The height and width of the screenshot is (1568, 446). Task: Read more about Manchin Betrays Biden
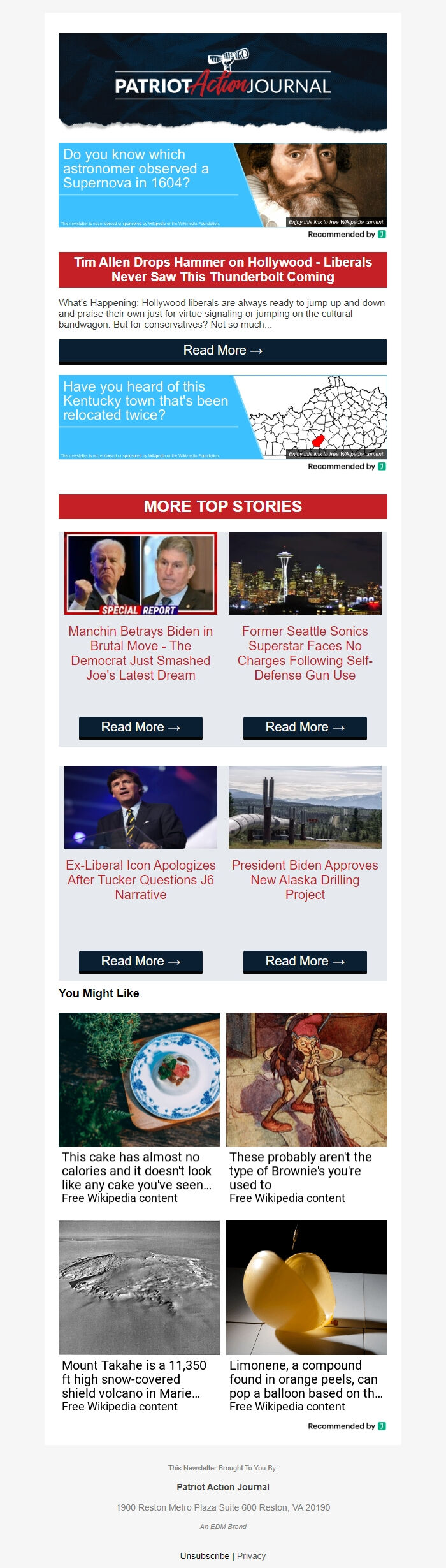coord(140,727)
